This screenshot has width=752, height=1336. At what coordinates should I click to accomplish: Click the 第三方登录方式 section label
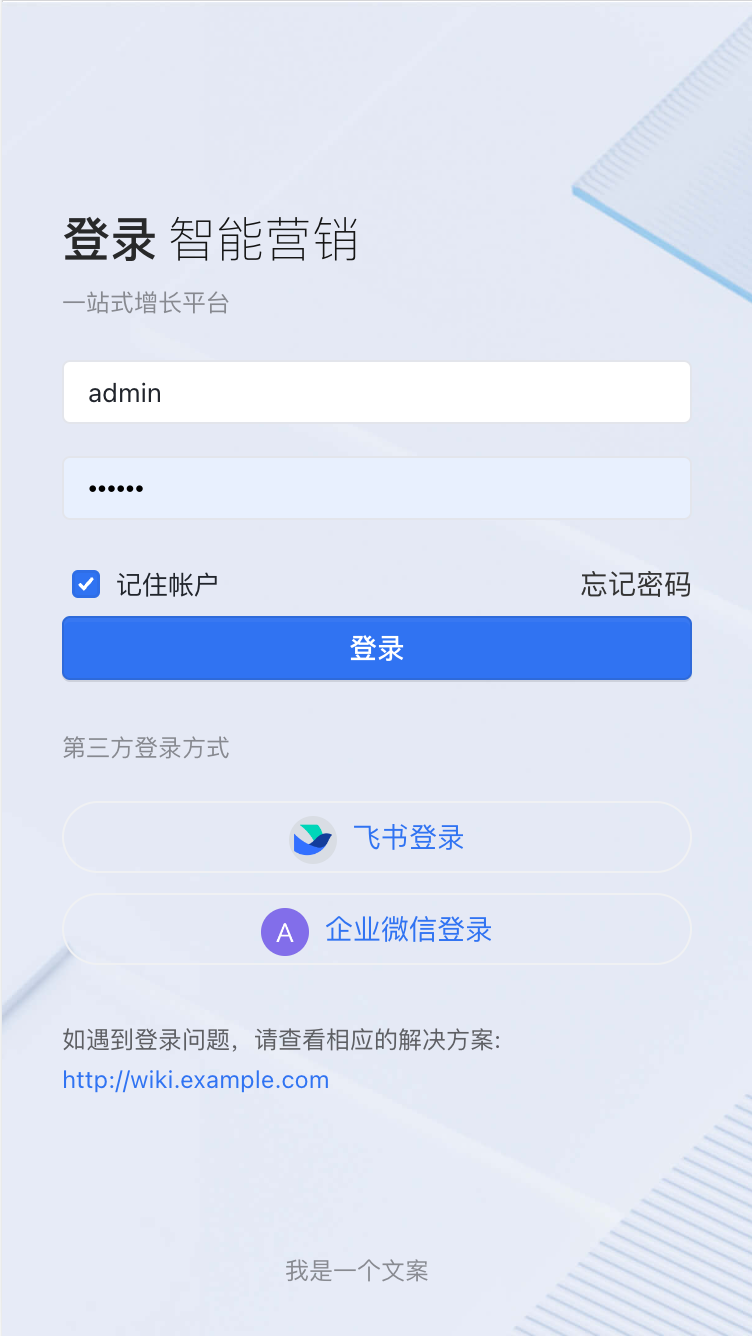click(x=146, y=748)
